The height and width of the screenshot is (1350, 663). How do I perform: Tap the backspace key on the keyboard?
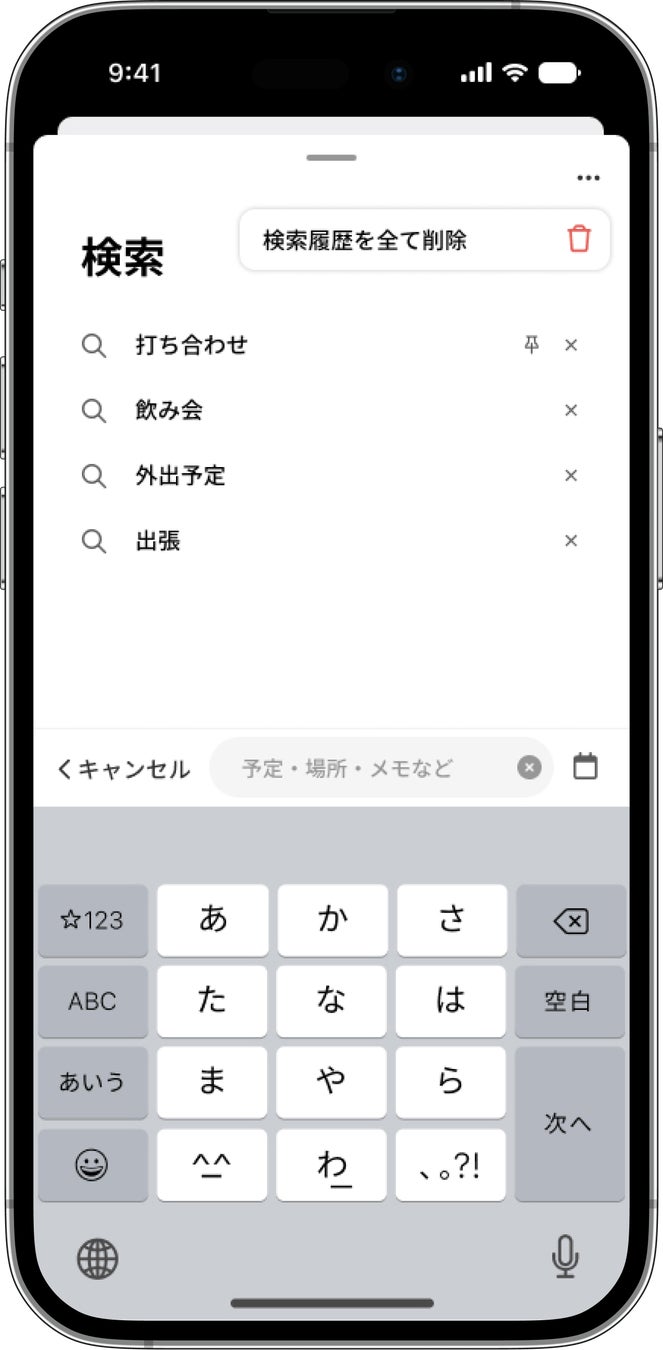click(570, 921)
